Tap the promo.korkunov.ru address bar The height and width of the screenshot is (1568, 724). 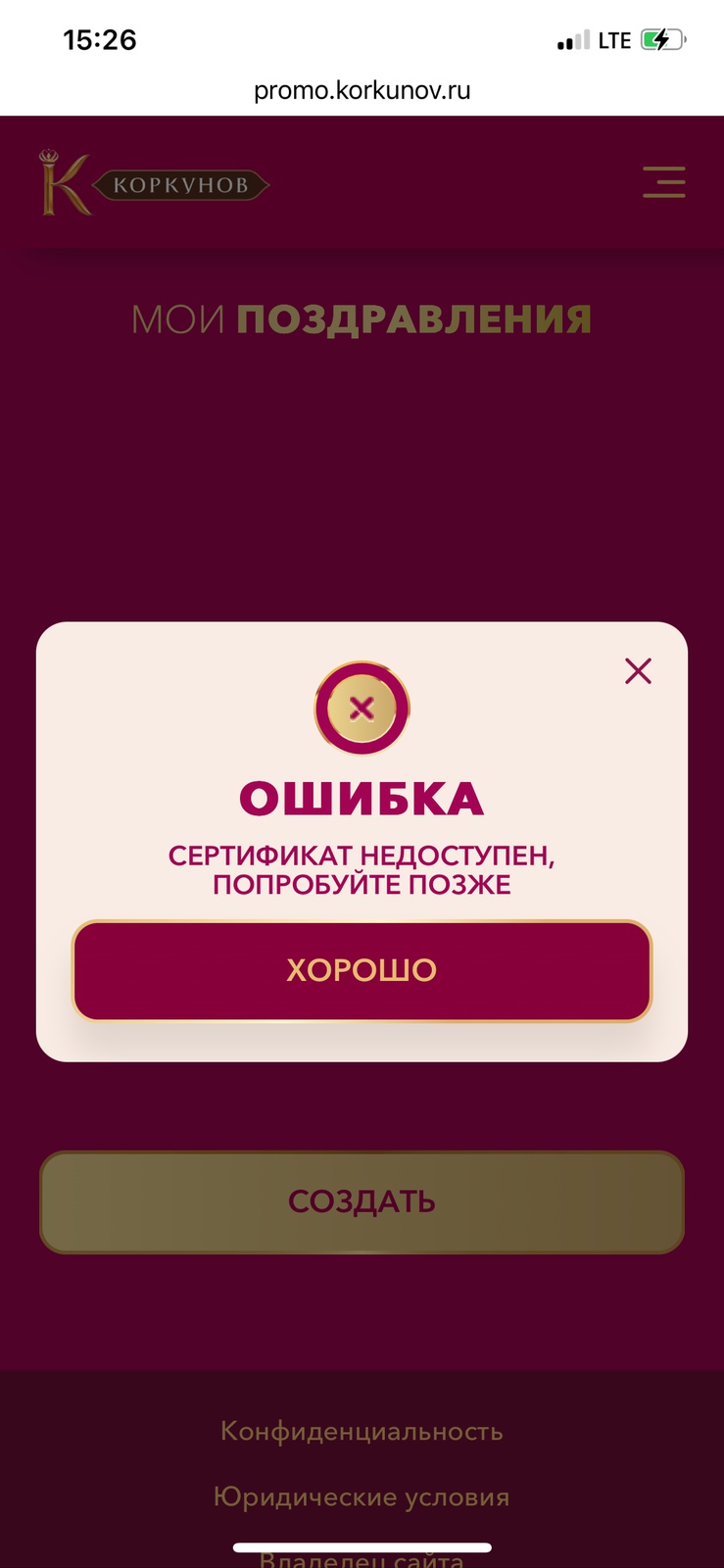pyautogui.click(x=362, y=91)
